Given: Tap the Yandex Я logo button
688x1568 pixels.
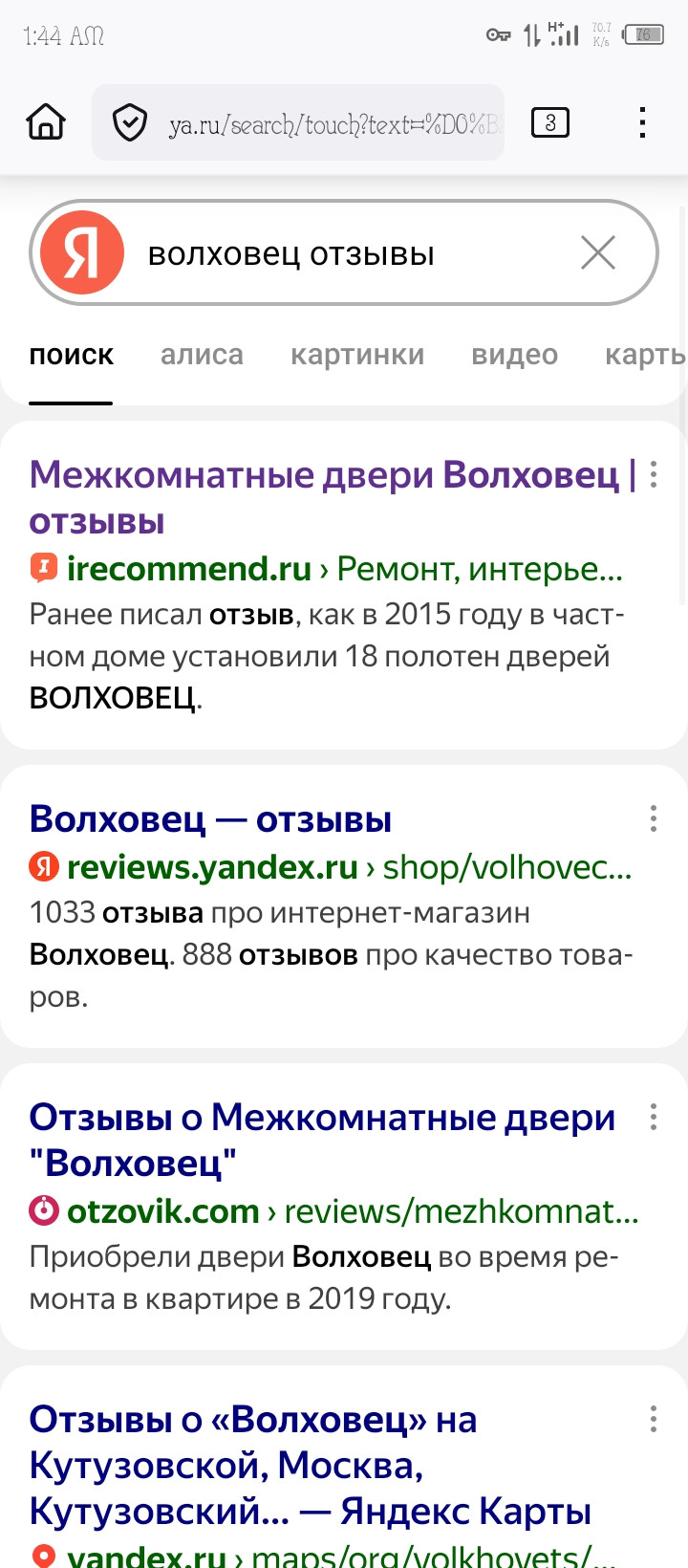Looking at the screenshot, I should tap(82, 253).
